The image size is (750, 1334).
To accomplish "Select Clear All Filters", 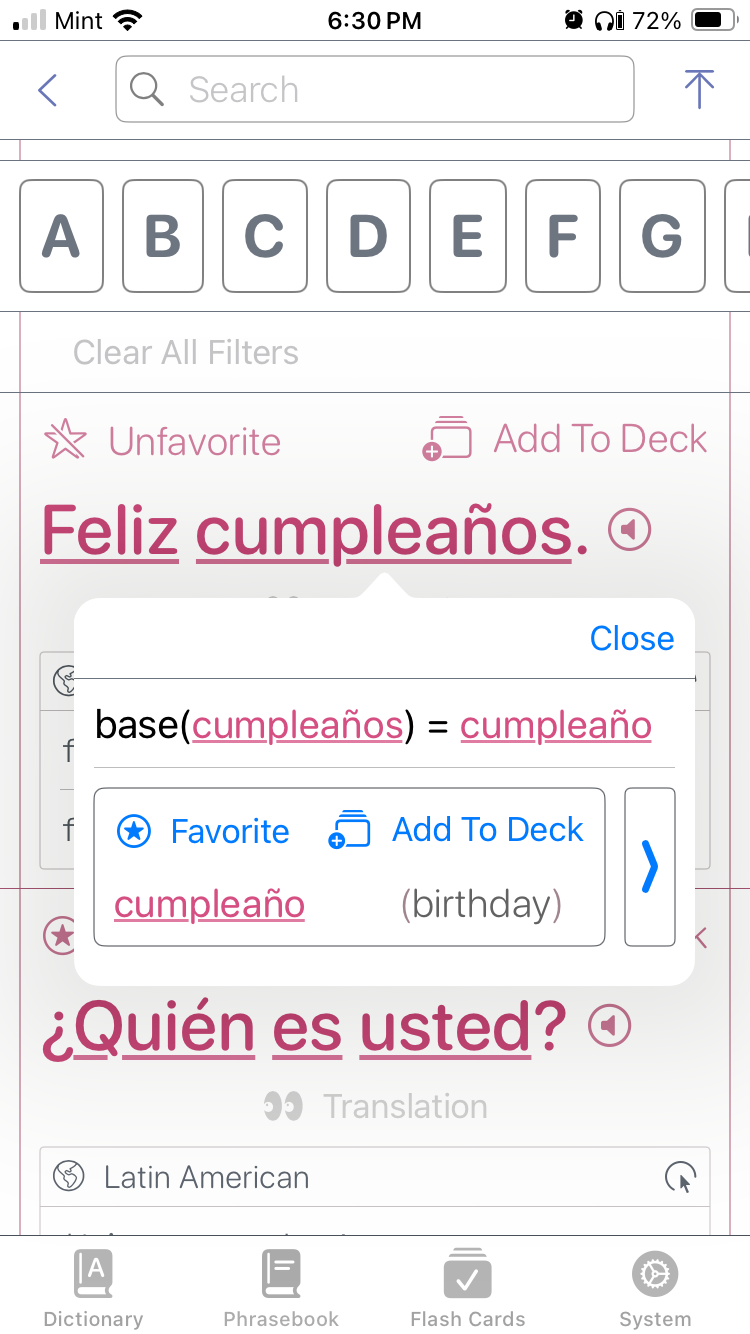I will coord(185,352).
